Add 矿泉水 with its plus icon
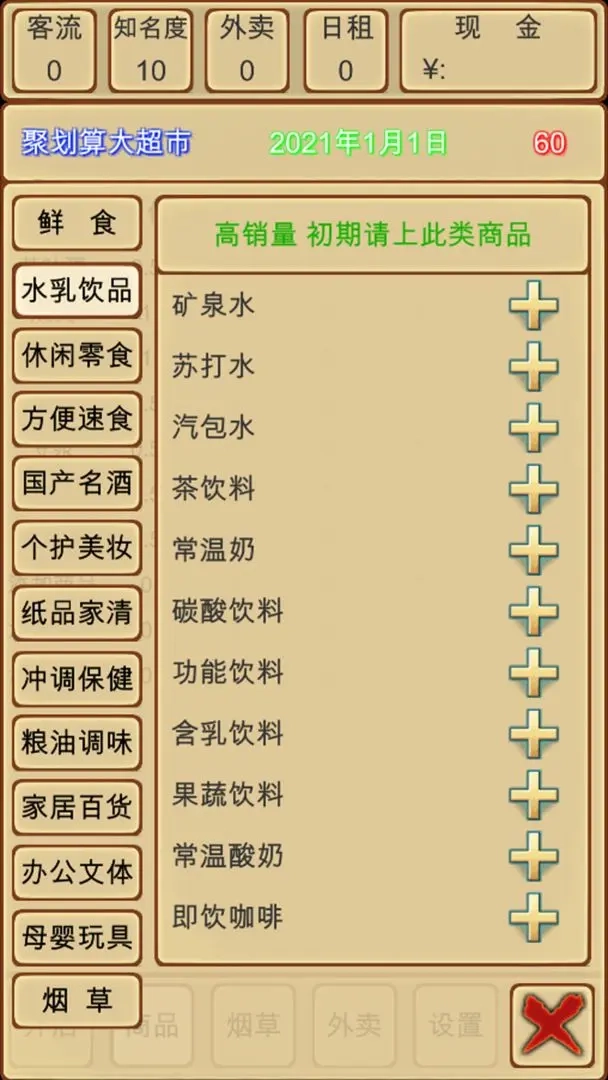Image resolution: width=608 pixels, height=1080 pixels. (x=533, y=305)
